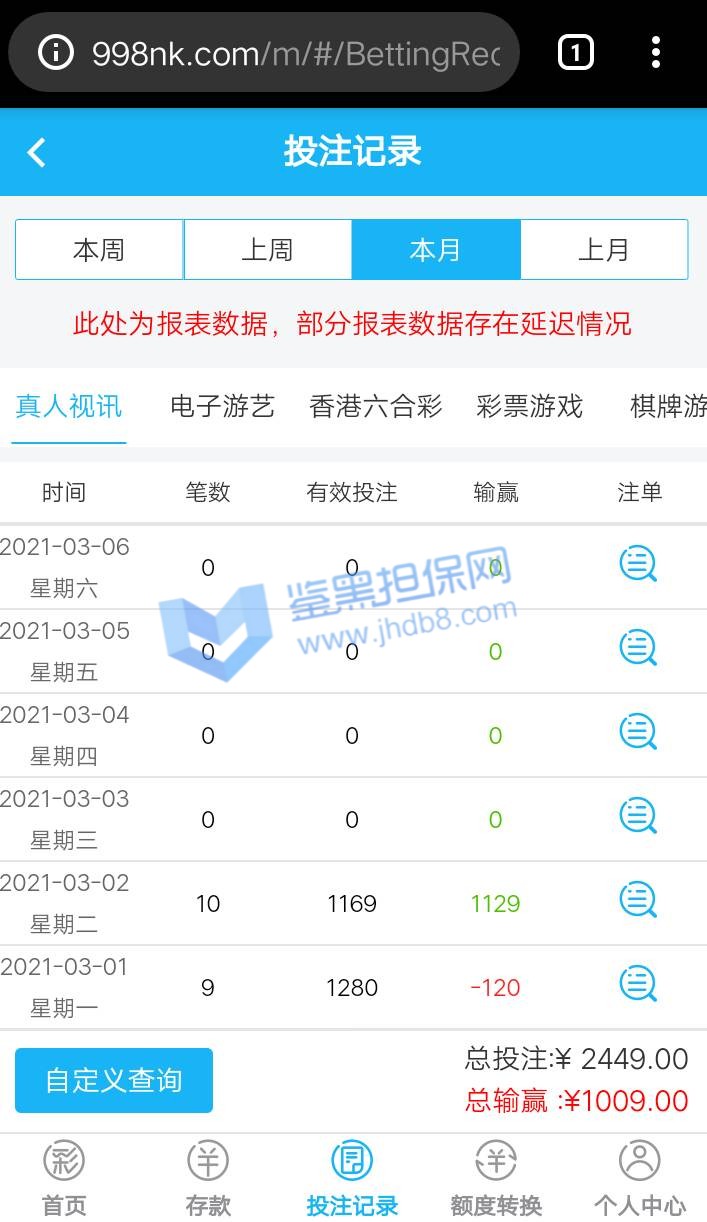Viewport: 707px width, 1222px height.
Task: Open bet details for 2021-03-01
Action: coord(638,984)
